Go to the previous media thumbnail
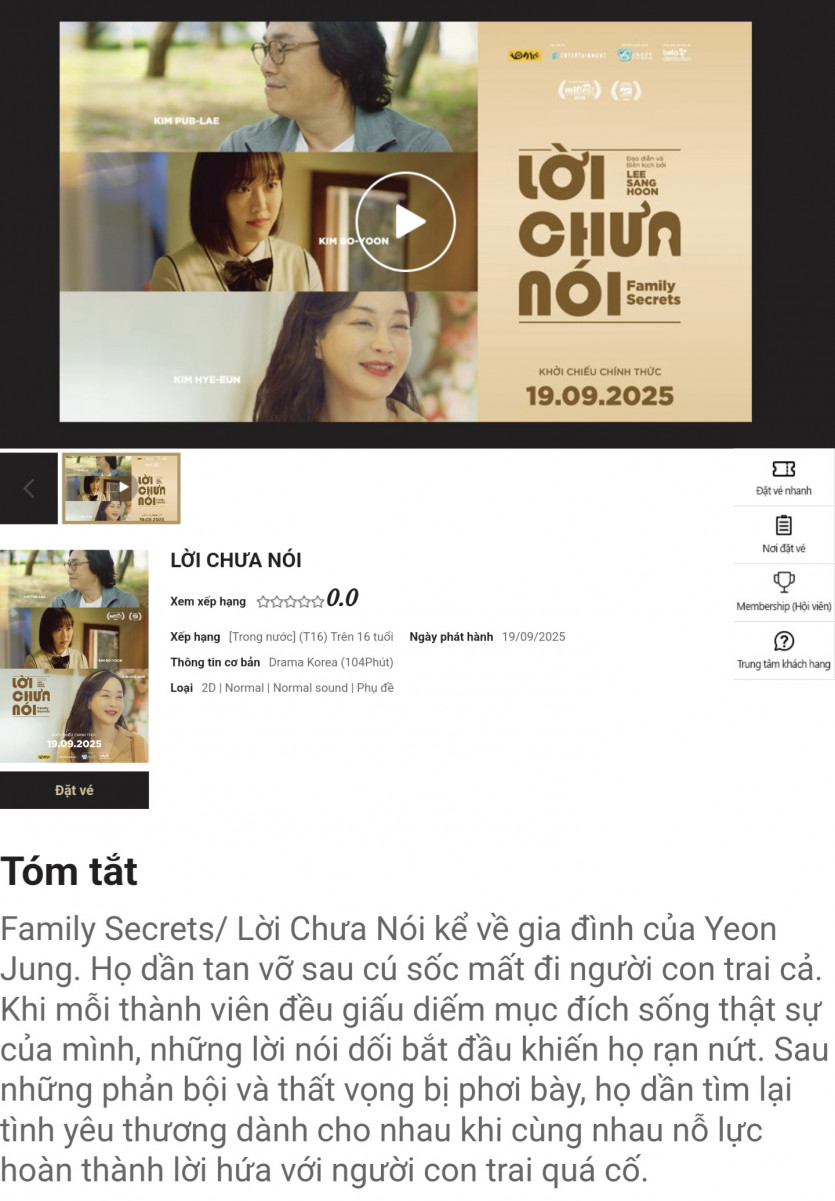The height and width of the screenshot is (1201, 835). (28, 488)
